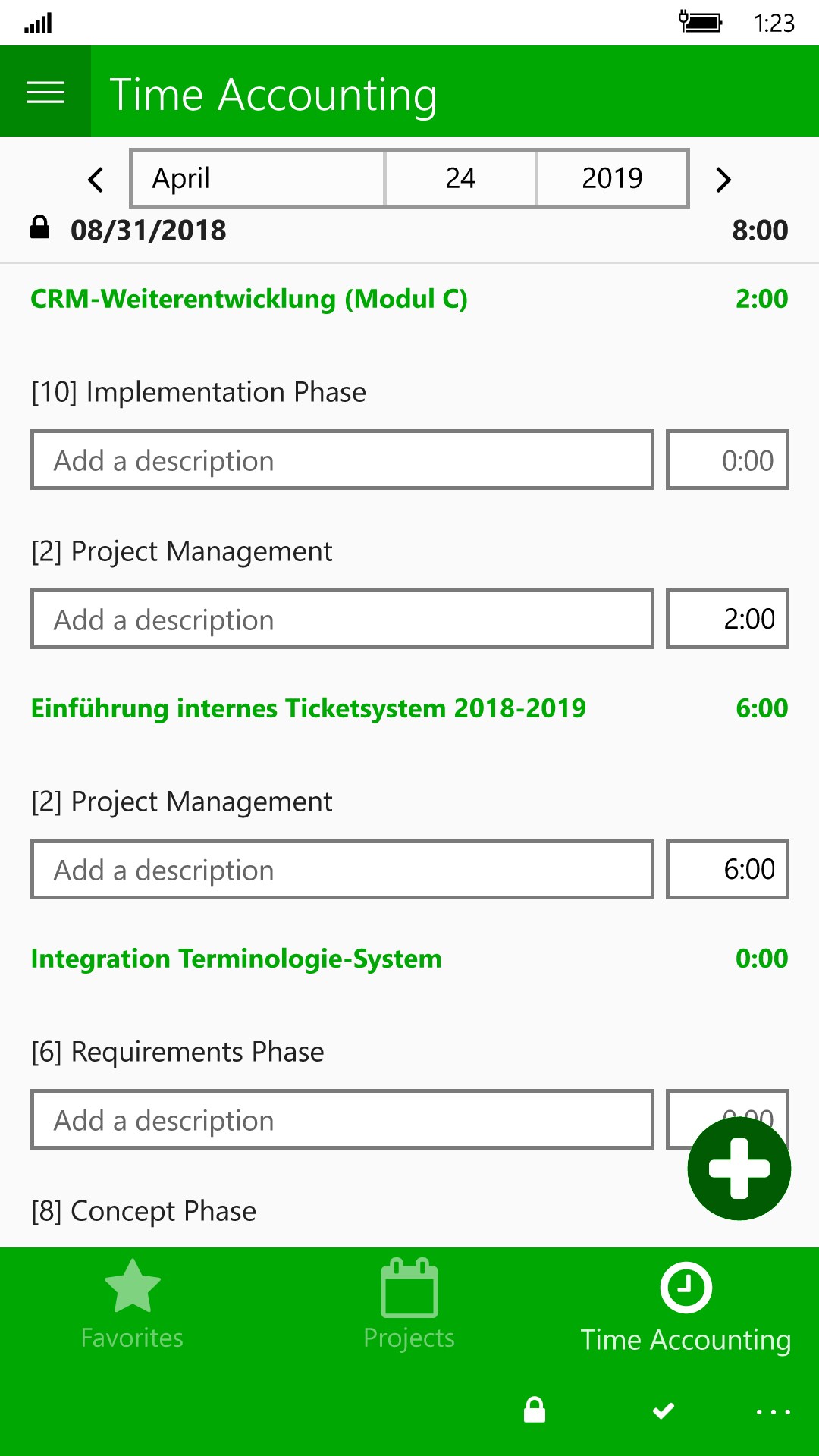This screenshot has height=1456, width=819.
Task: Change the day value 24
Action: [460, 179]
